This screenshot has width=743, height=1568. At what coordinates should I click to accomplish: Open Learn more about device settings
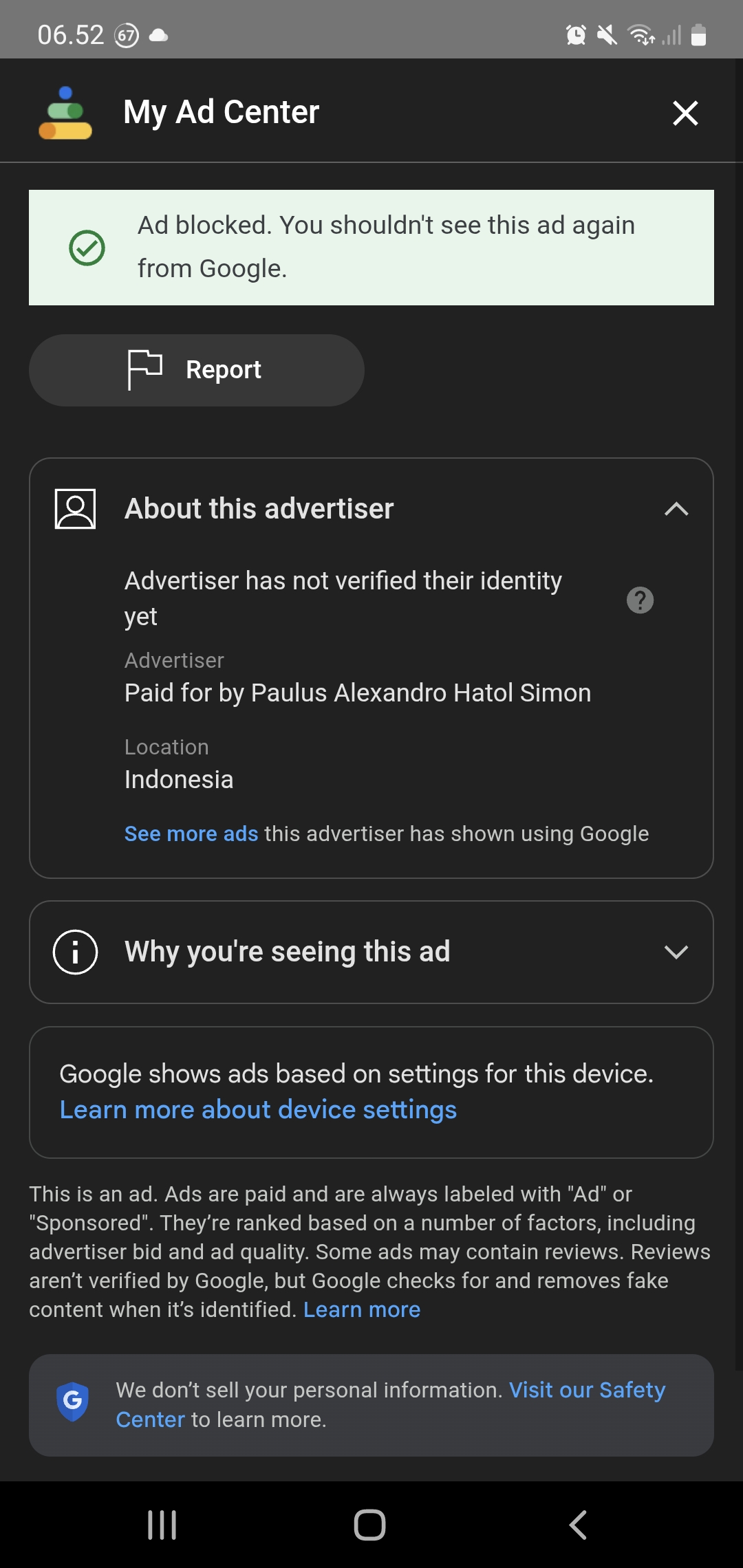[x=258, y=1110]
